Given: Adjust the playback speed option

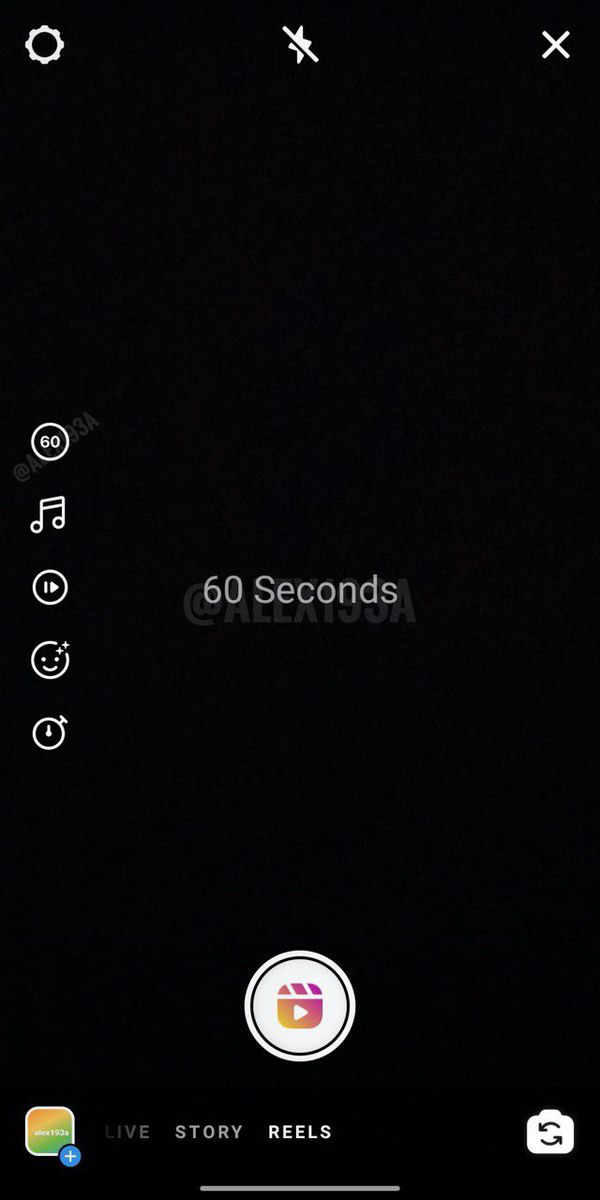Looking at the screenshot, I should [49, 587].
